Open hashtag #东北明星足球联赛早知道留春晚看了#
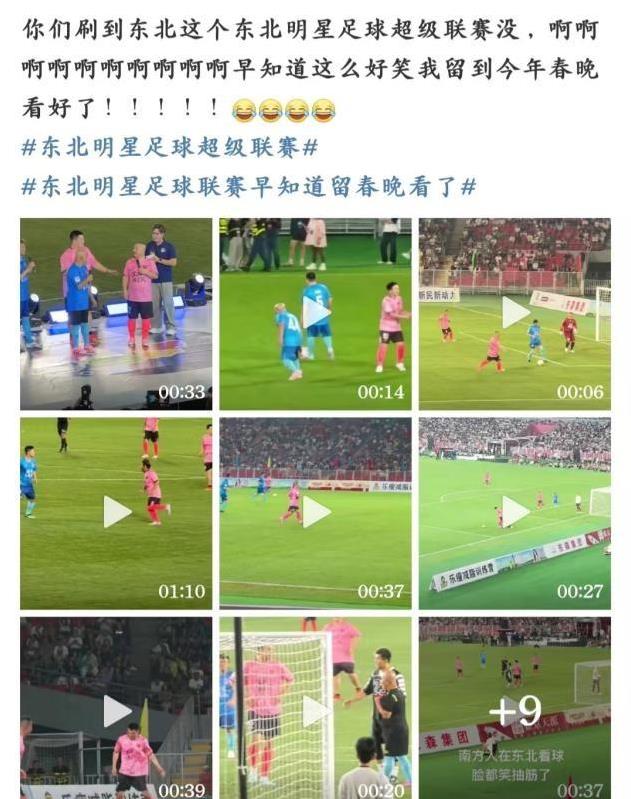Viewport: 631px width, 799px height. click(x=249, y=186)
